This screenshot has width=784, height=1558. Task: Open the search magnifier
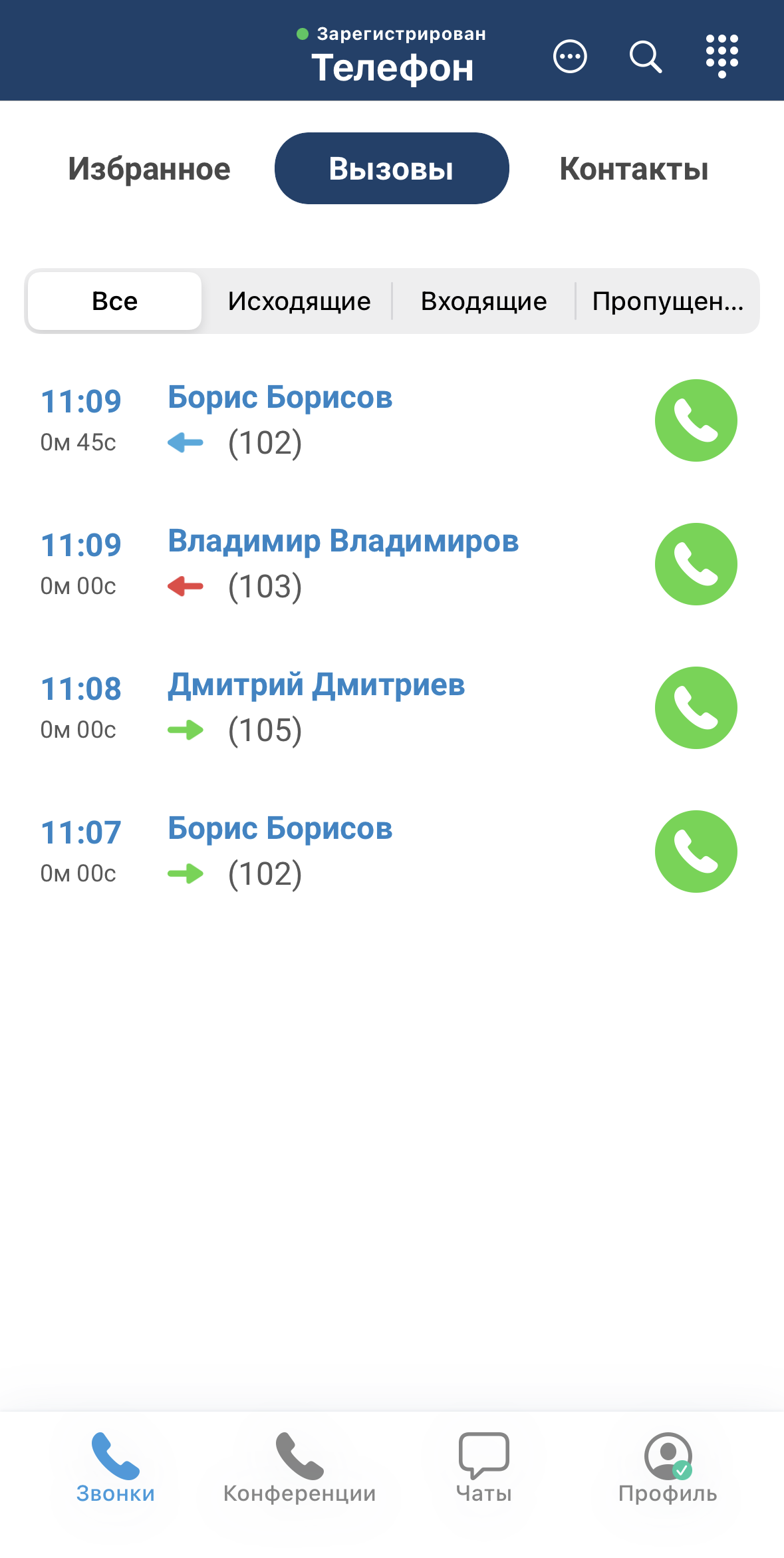[645, 57]
